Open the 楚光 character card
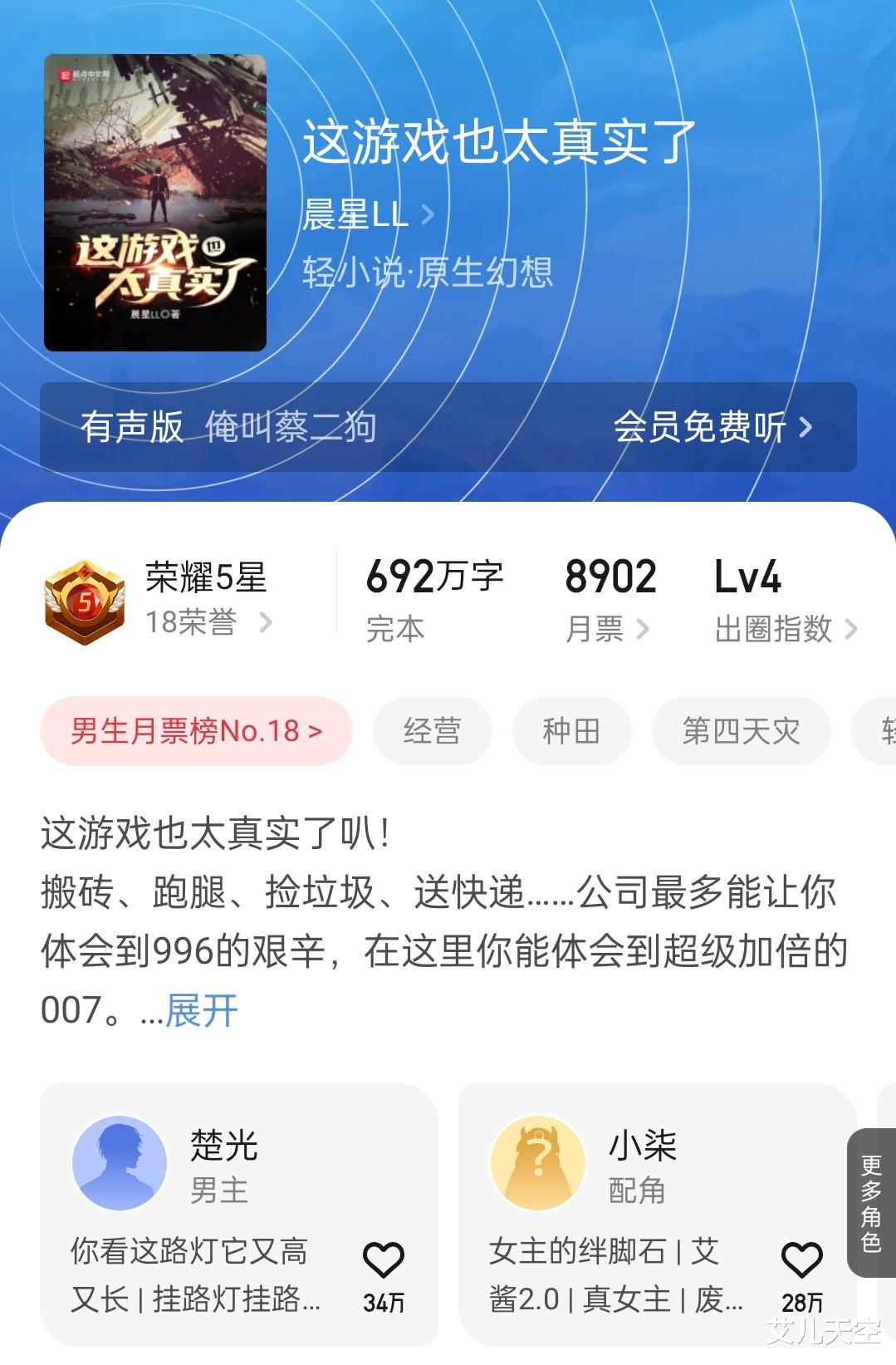The image size is (896, 1365). (239, 1215)
